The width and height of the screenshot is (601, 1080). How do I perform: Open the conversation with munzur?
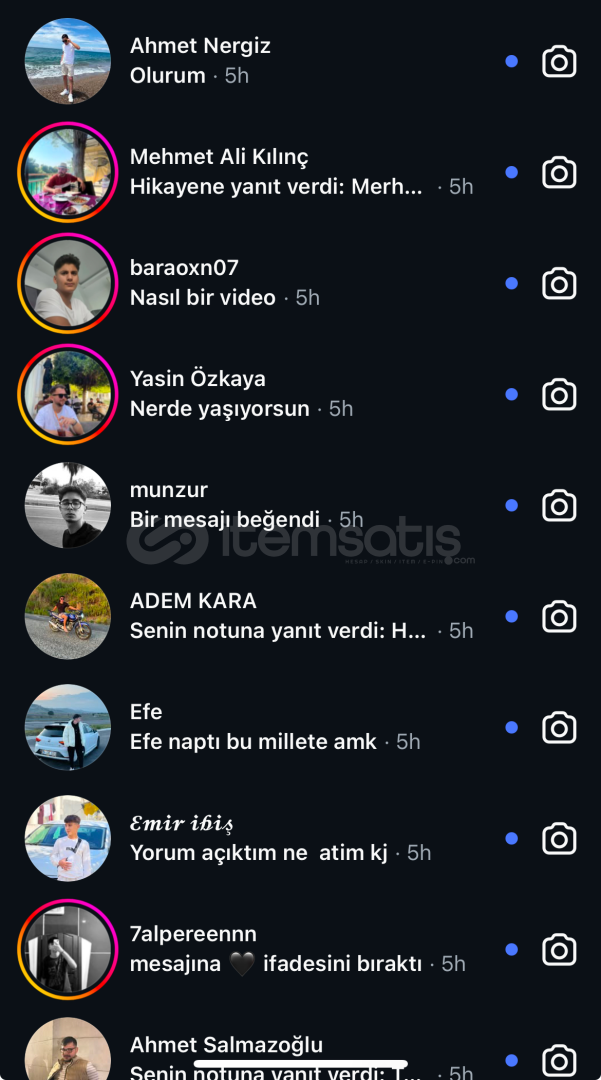(x=300, y=505)
